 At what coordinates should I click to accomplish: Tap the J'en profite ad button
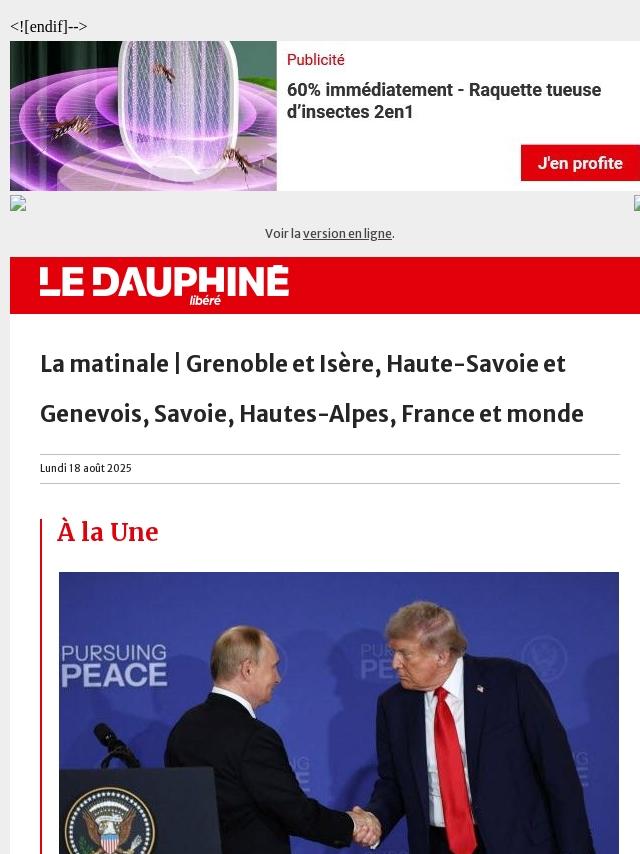[580, 163]
